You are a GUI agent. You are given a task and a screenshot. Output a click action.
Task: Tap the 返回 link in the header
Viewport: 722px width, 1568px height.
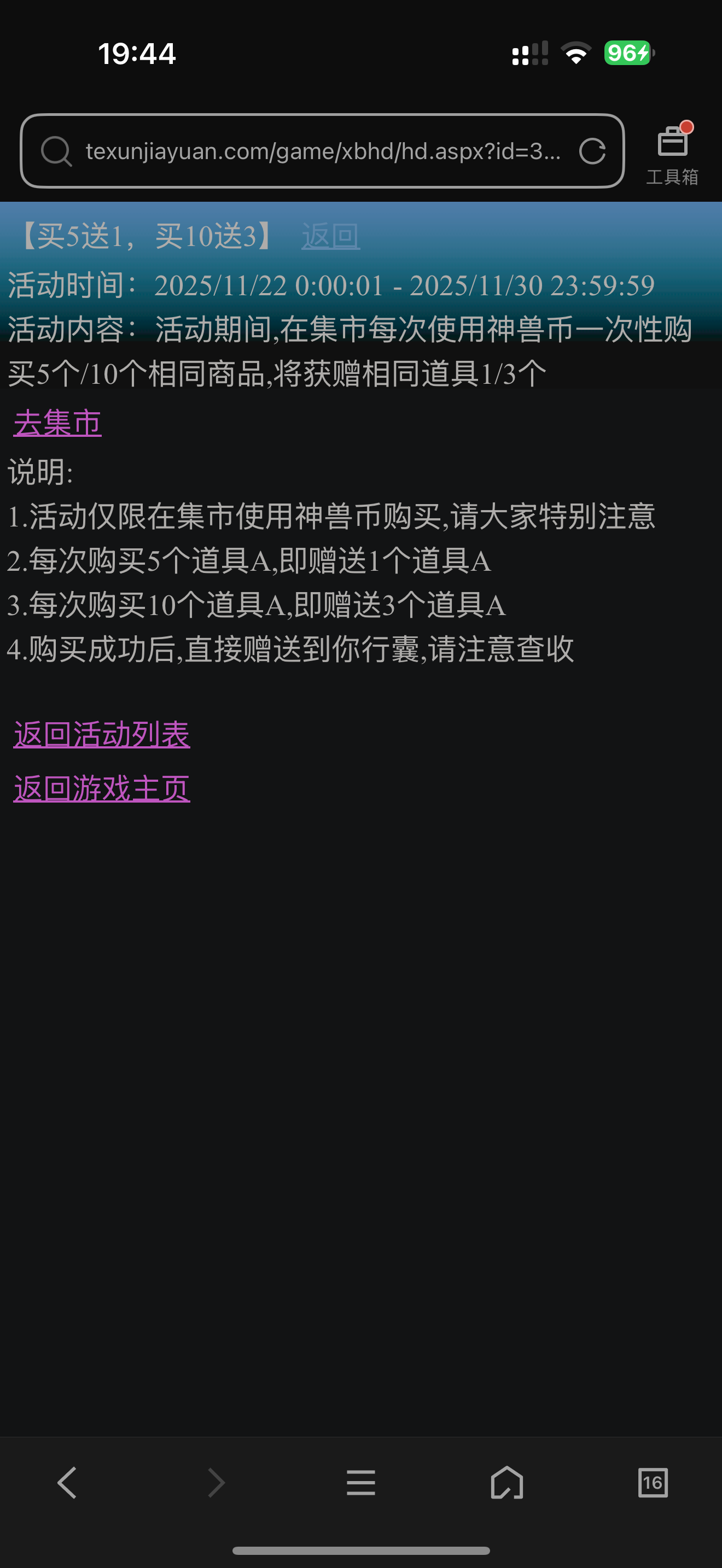330,236
